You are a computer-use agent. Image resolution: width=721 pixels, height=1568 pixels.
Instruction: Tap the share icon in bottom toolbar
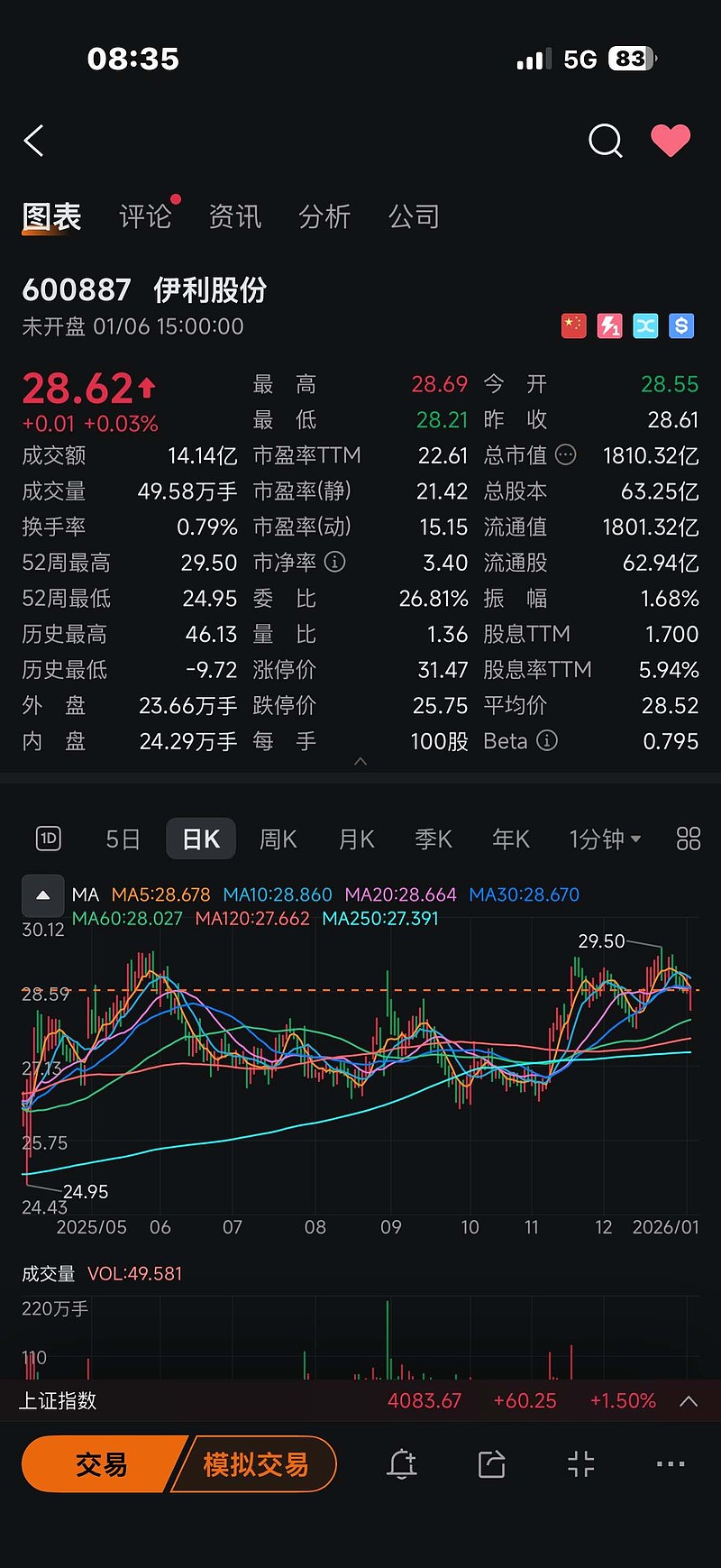click(x=491, y=1464)
